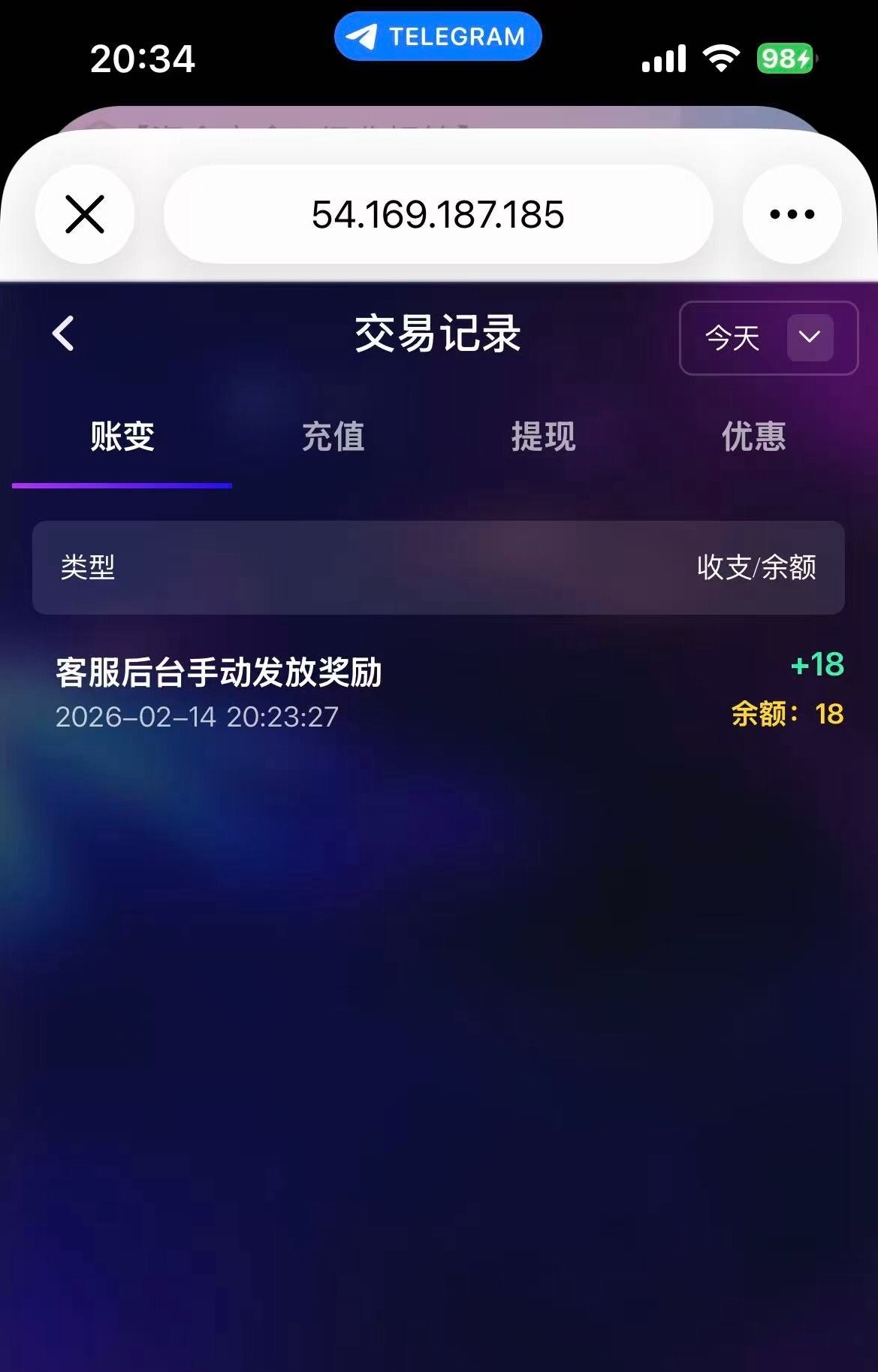Open the browser overflow menu
Image resolution: width=878 pixels, height=1372 pixels.
pyautogui.click(x=792, y=214)
